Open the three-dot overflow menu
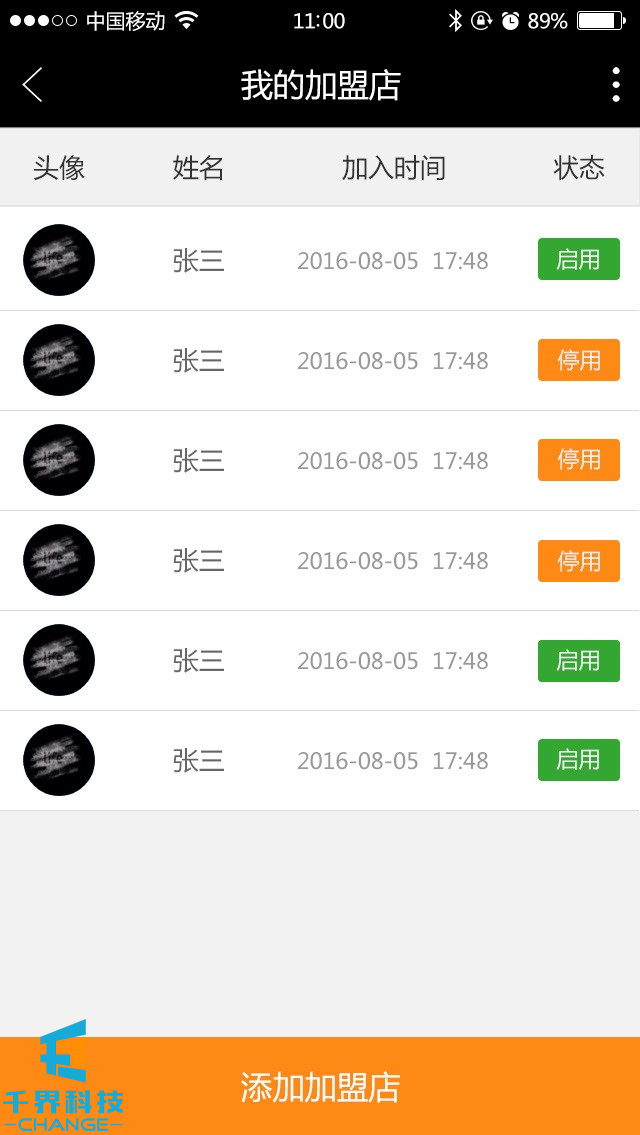The image size is (640, 1135). pos(615,85)
